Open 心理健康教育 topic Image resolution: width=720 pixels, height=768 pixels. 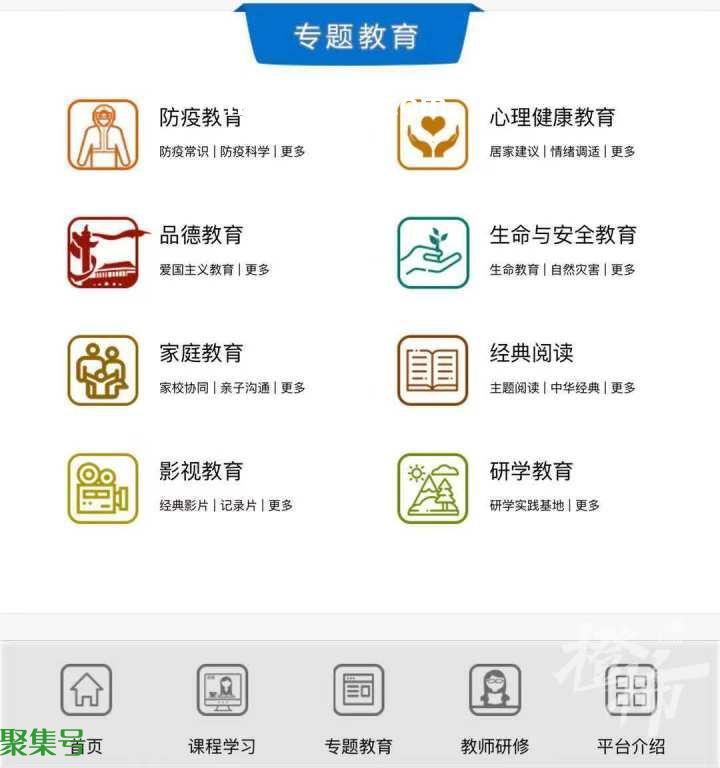tap(552, 118)
